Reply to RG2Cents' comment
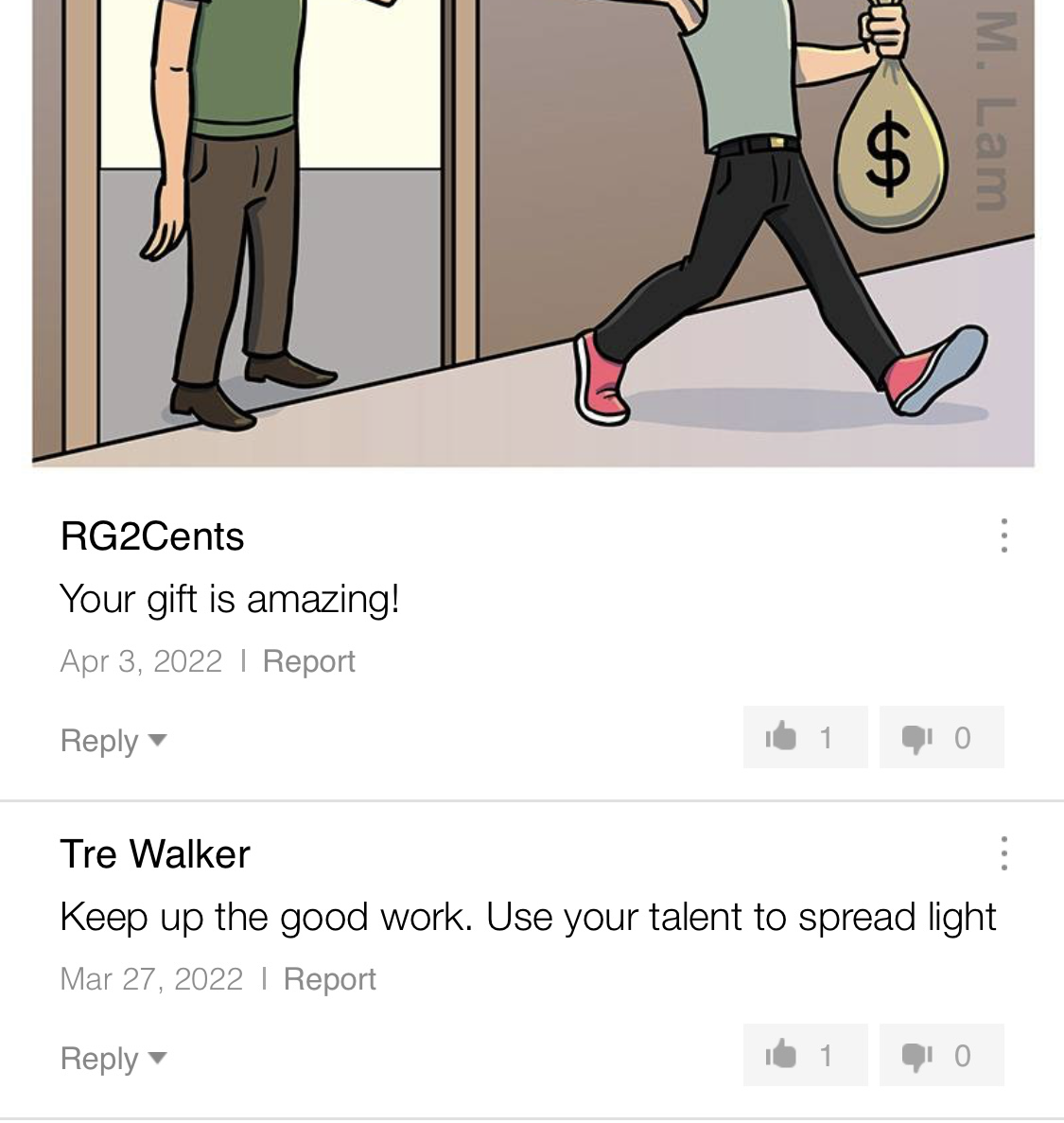This screenshot has height=1123, width=1064. pos(113,740)
